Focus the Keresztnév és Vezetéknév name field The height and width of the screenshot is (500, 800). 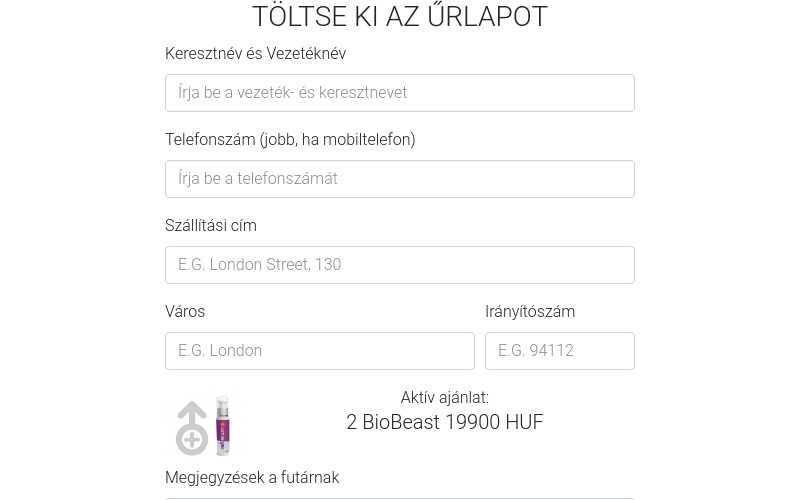point(399,93)
